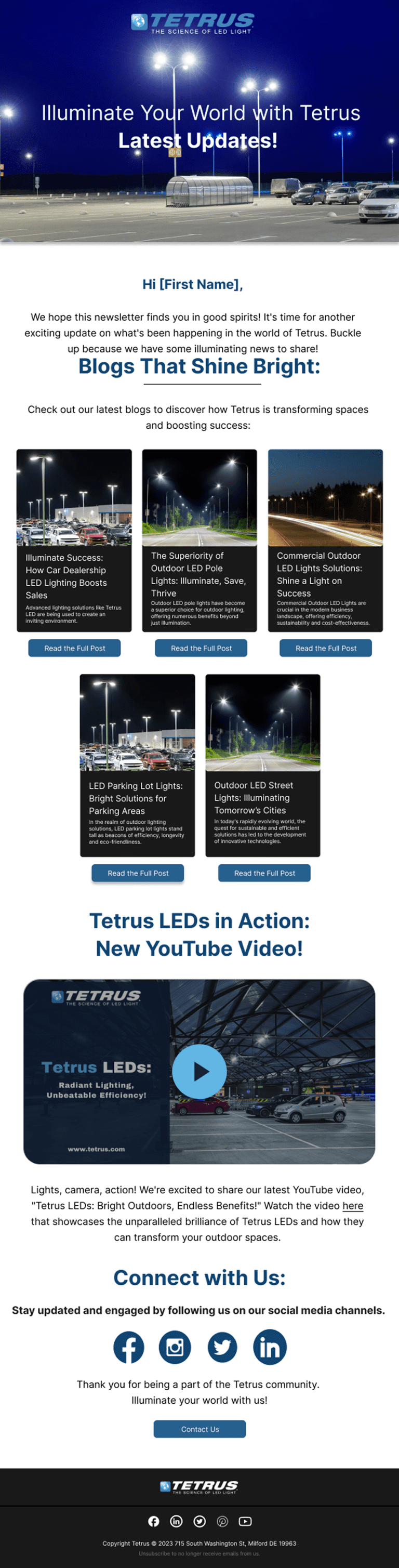Follow the underlined 'here' video link

pyautogui.click(x=353, y=1205)
